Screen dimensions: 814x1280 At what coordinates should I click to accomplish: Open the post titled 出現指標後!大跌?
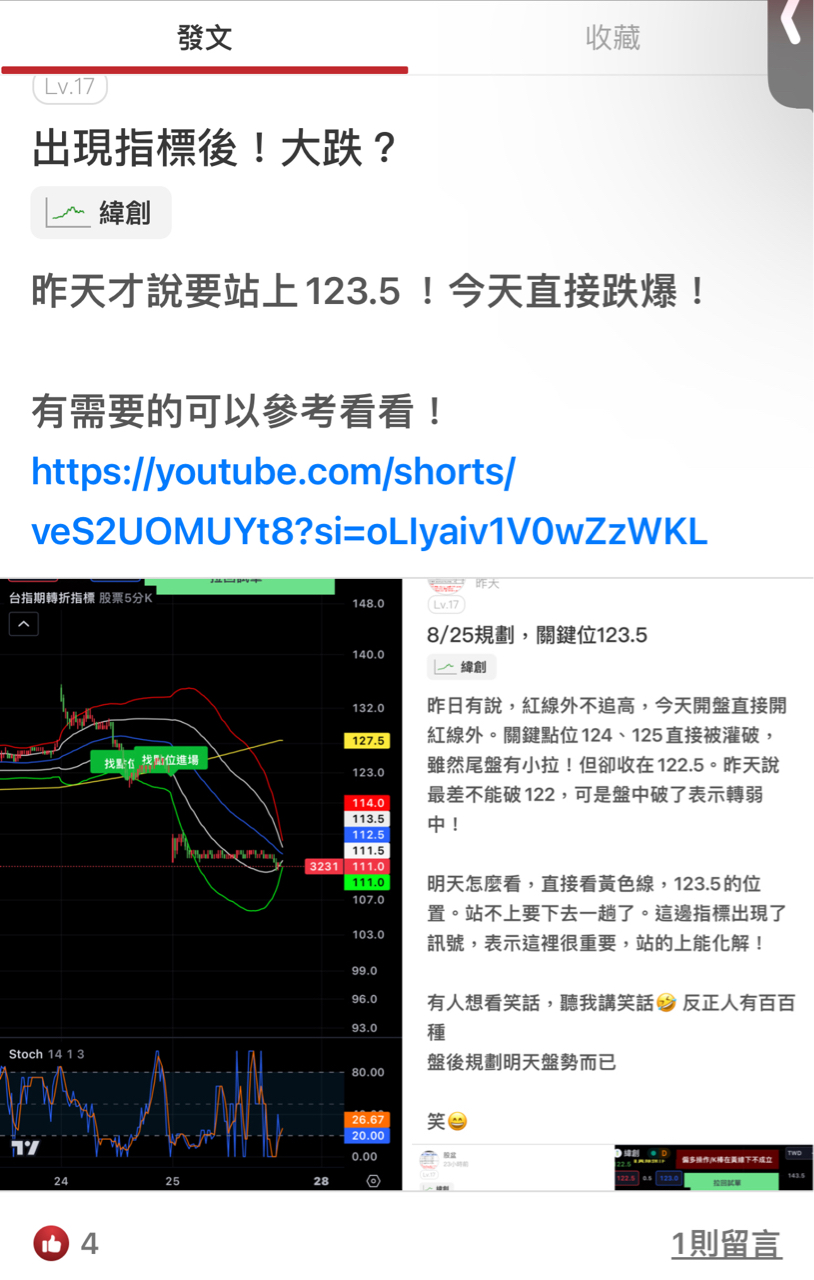(215, 150)
